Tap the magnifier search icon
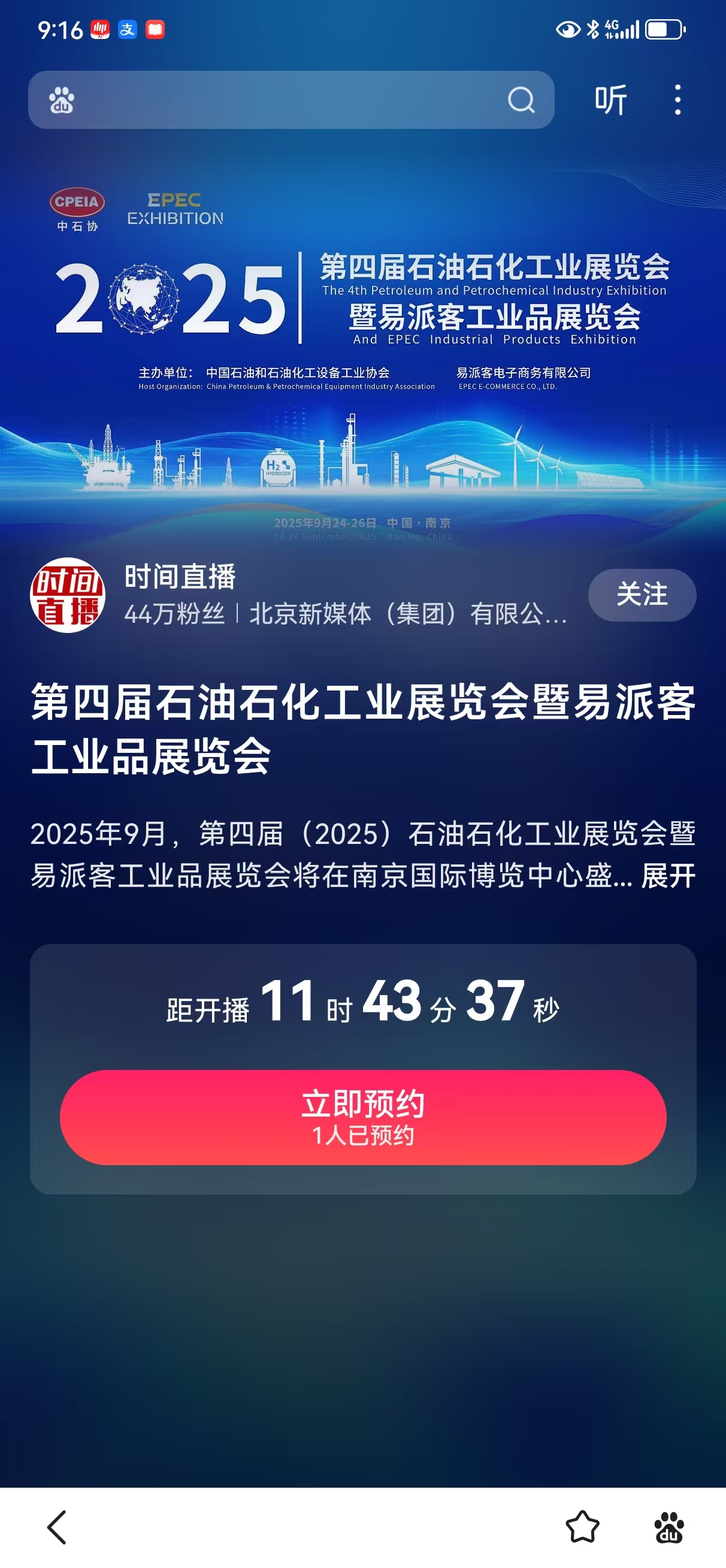Screen dimensions: 726x1568 [521, 100]
